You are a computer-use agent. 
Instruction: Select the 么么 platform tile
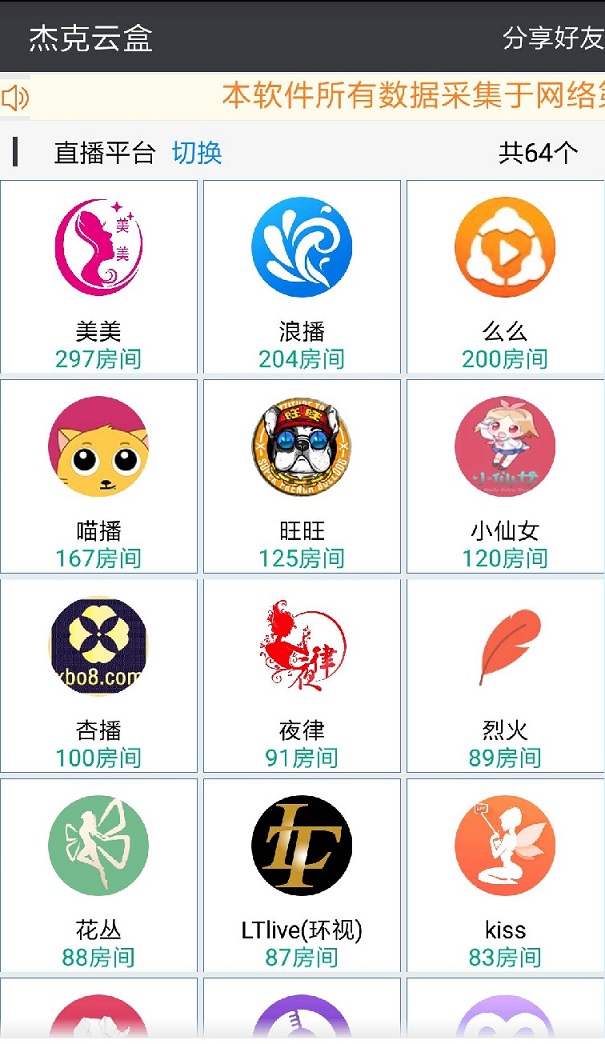tap(505, 277)
